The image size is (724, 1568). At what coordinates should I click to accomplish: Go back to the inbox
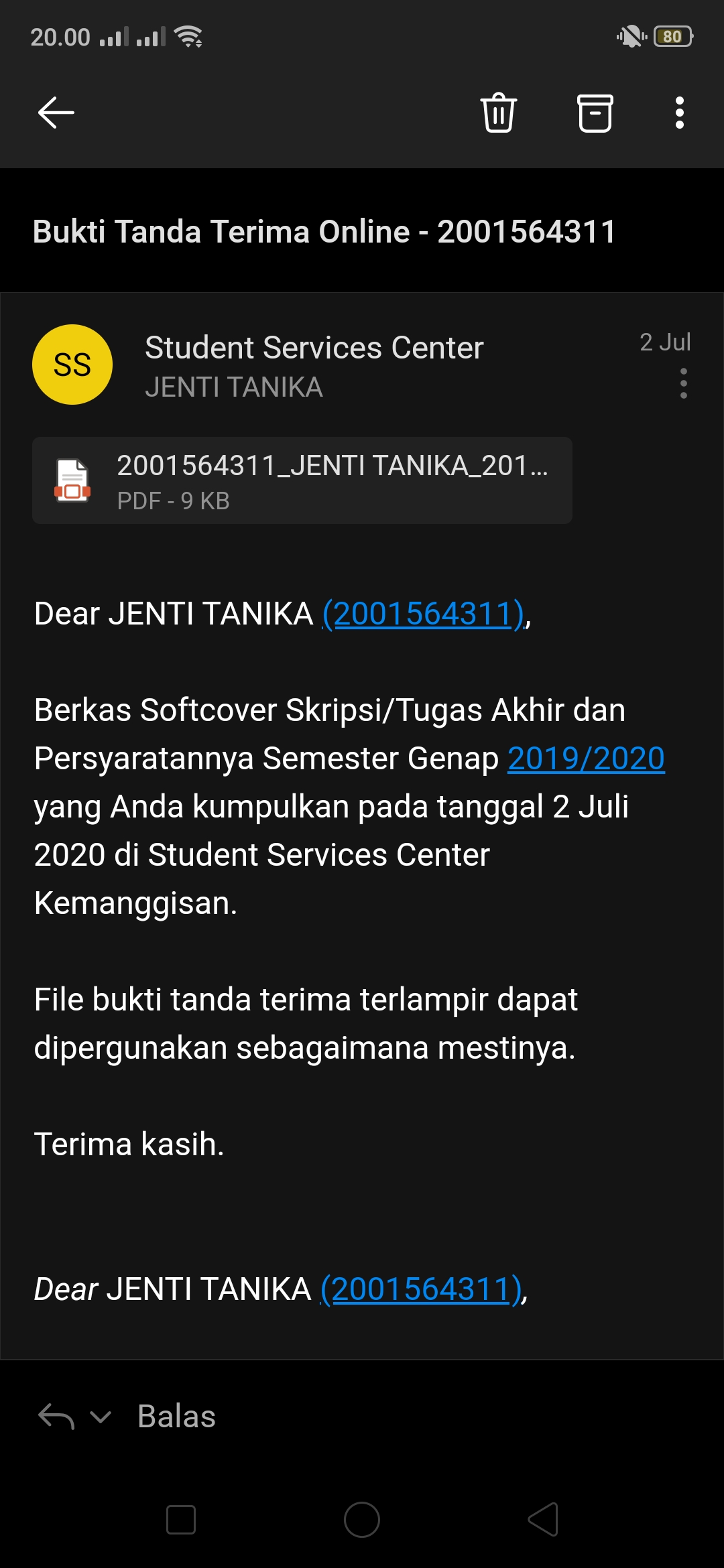coord(56,113)
